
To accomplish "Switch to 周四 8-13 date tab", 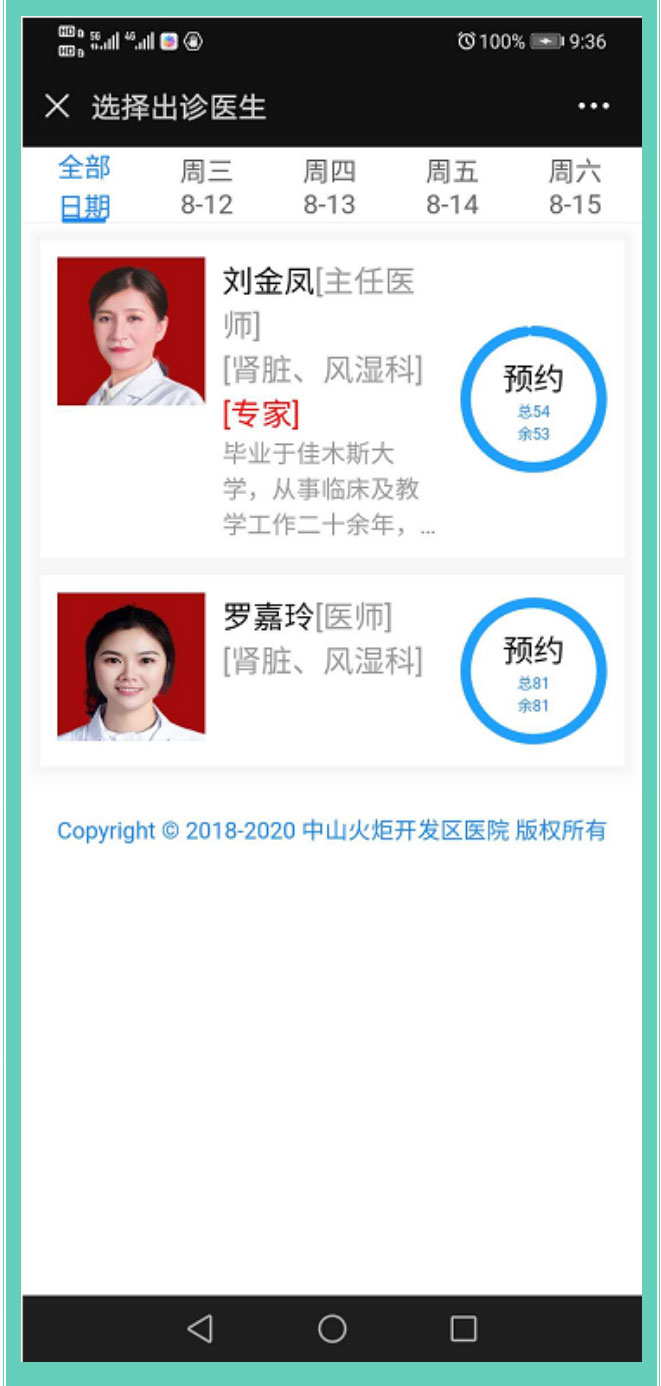I will tap(329, 187).
